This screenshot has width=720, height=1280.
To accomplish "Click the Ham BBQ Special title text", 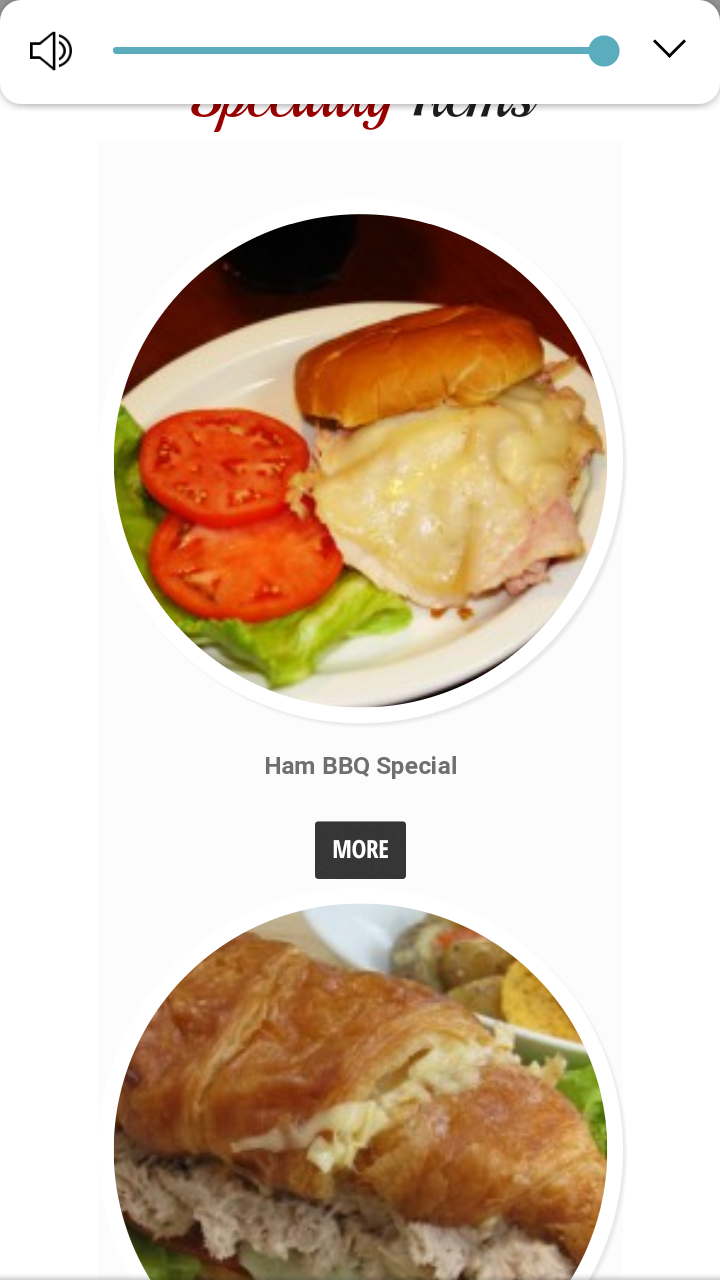I will coord(360,766).
